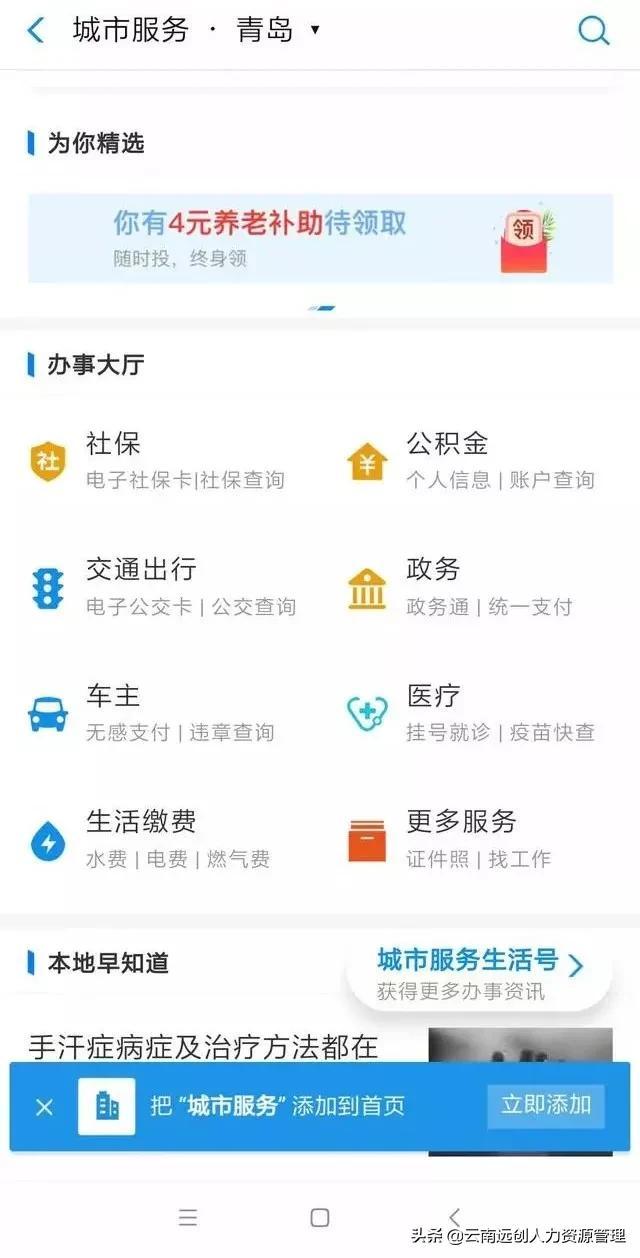Open 社保 services
The image size is (640, 1258).
tap(160, 460)
